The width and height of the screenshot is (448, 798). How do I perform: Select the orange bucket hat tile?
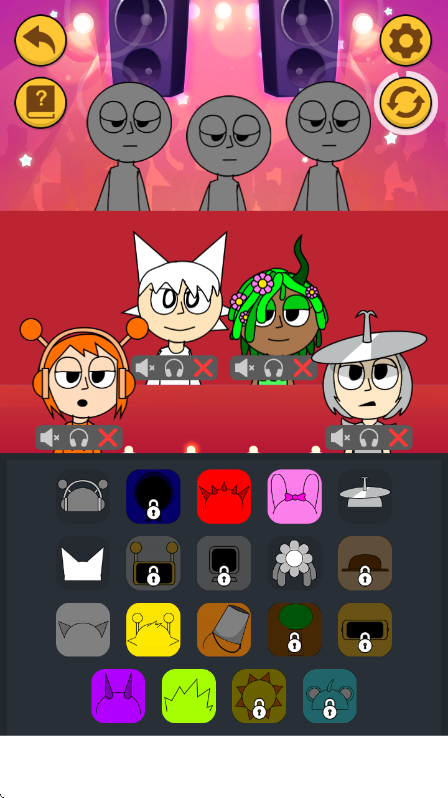pos(224,630)
